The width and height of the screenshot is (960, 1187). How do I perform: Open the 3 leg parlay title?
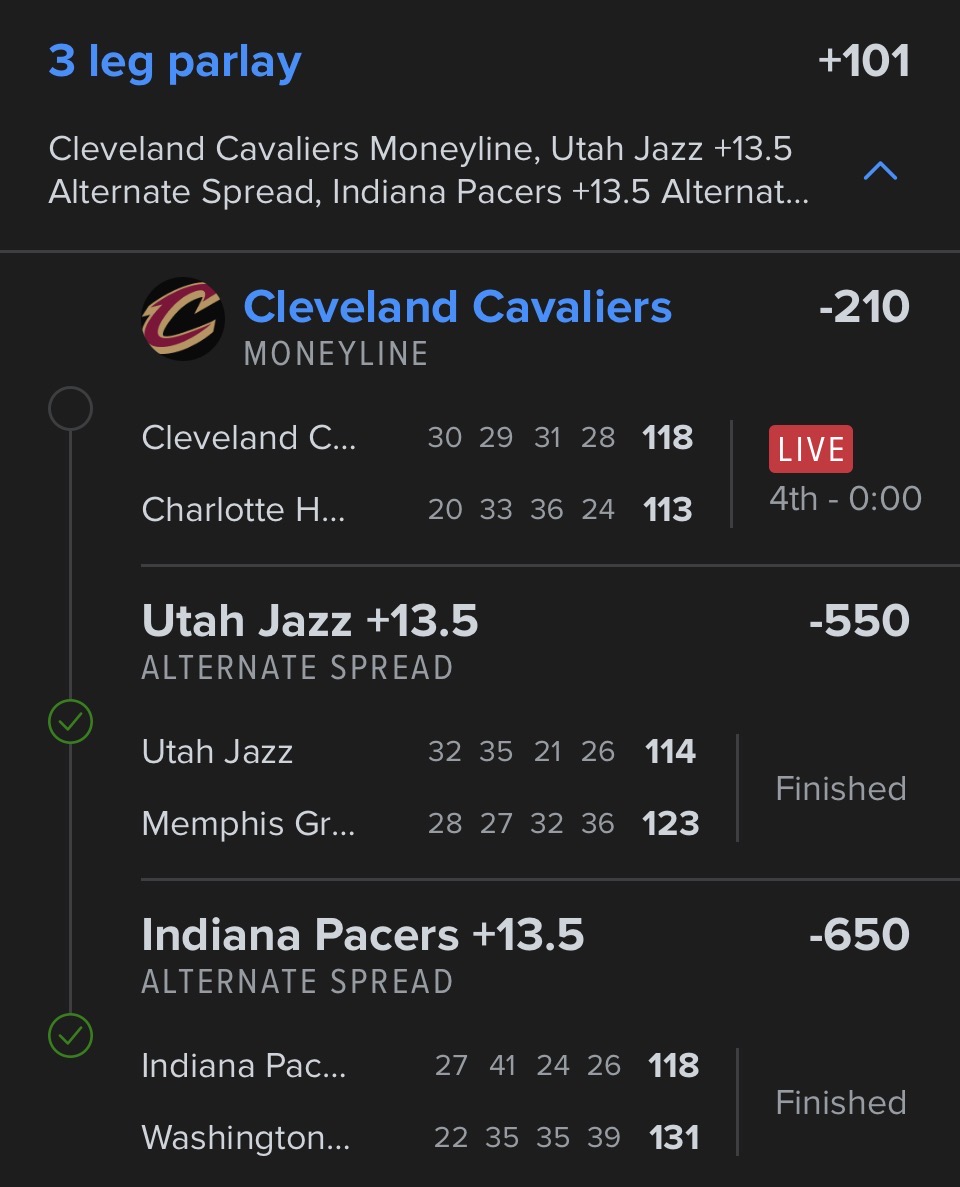[175, 62]
